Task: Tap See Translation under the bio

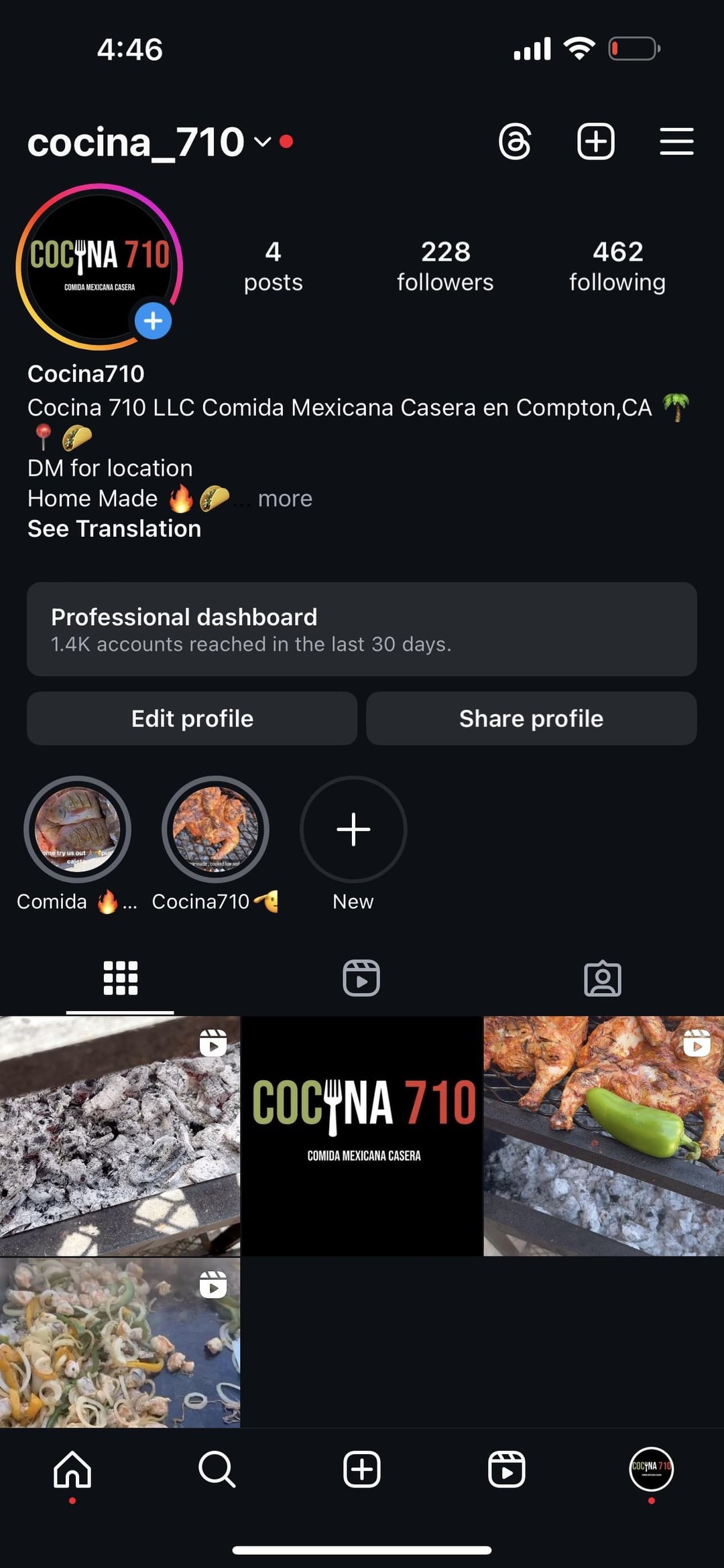Action: [x=114, y=529]
